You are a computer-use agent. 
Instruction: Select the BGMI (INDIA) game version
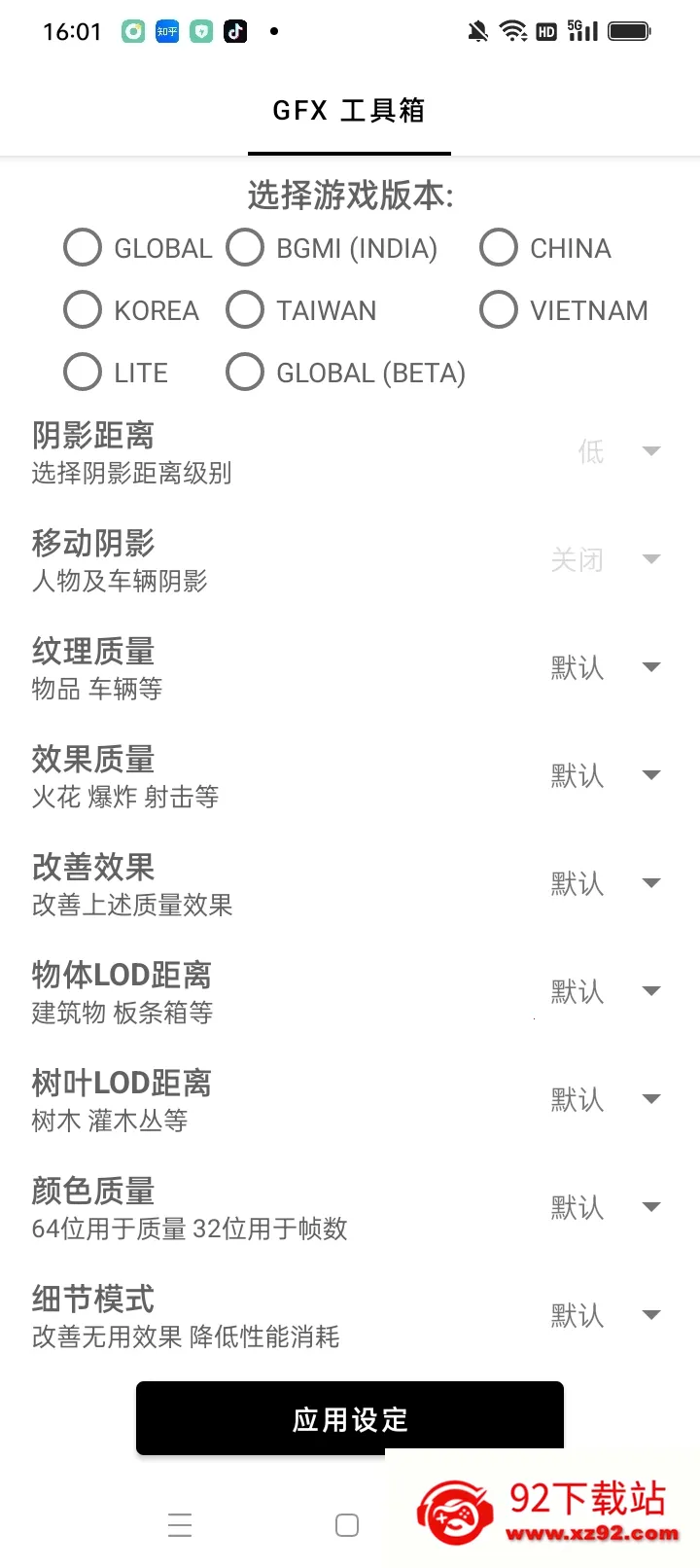point(245,248)
